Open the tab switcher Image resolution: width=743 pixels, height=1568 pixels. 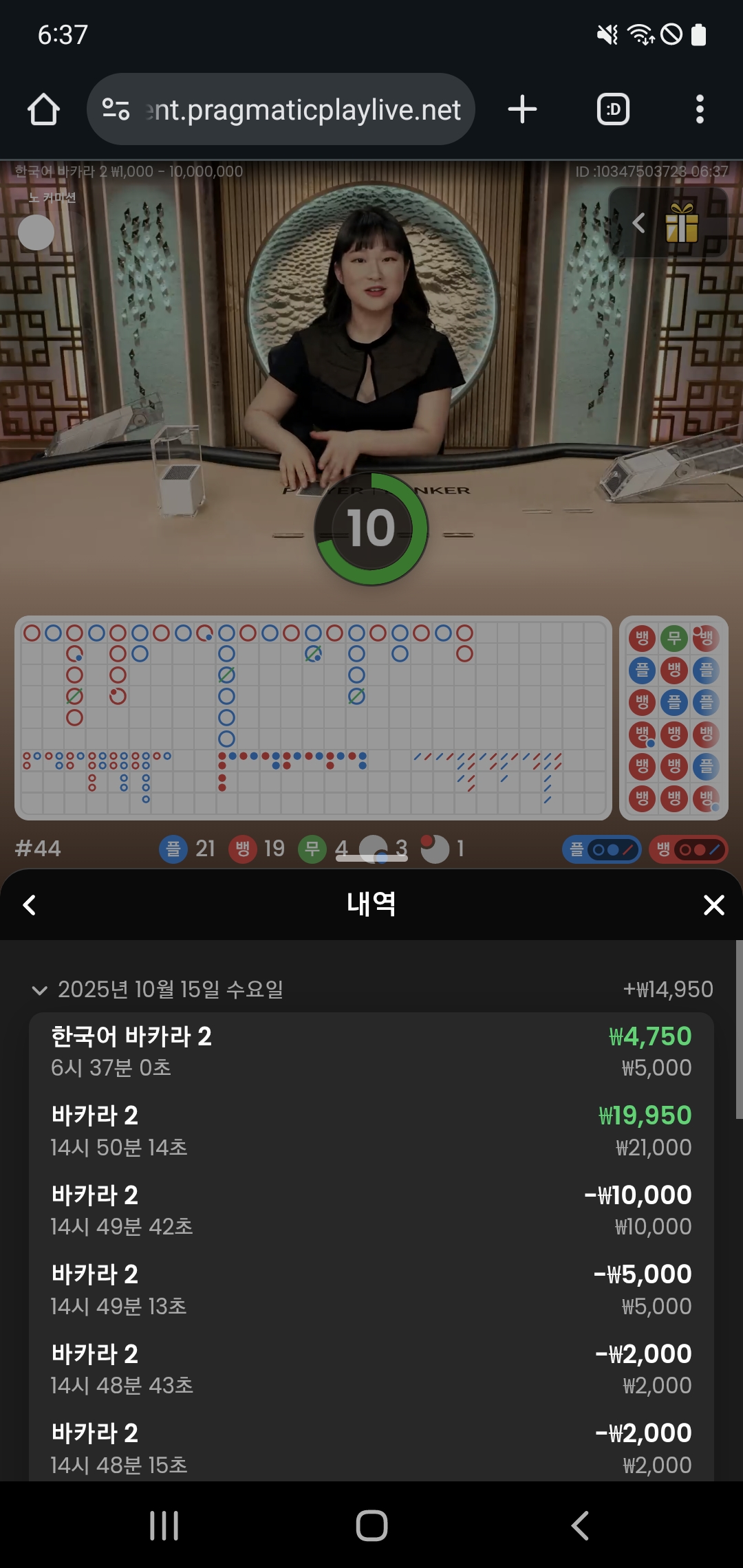tap(613, 110)
